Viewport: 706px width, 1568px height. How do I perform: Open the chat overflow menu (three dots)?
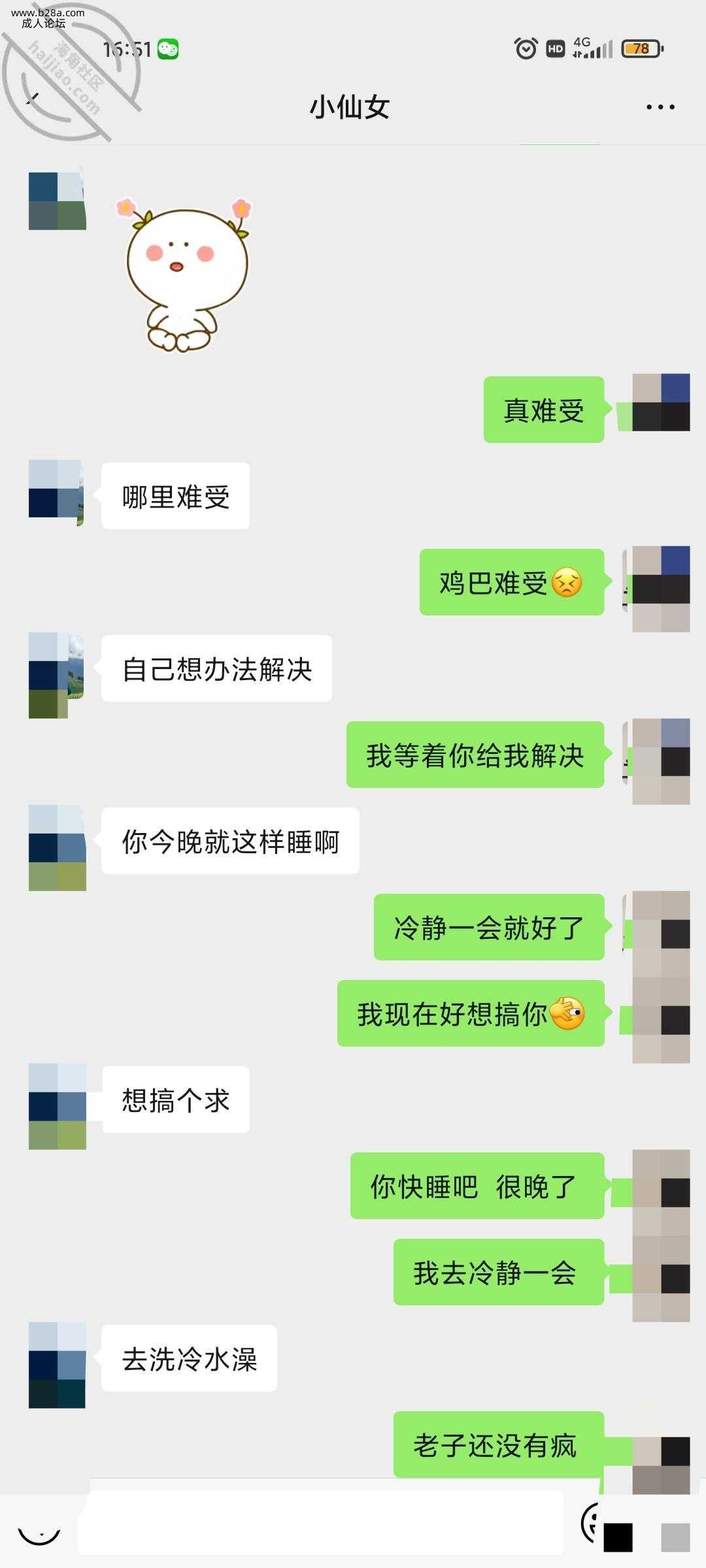pyautogui.click(x=660, y=107)
